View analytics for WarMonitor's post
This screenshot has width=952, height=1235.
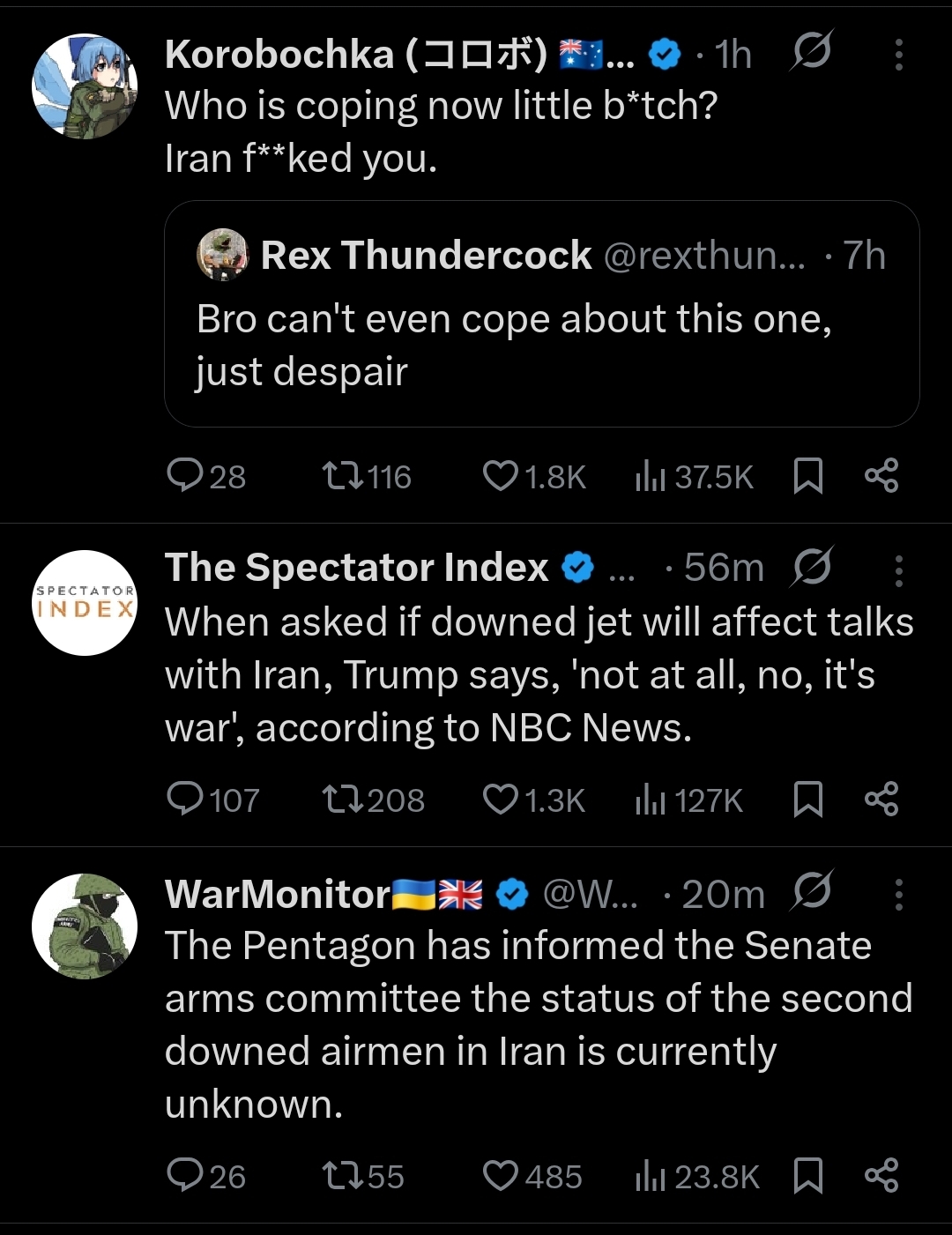650,1175
